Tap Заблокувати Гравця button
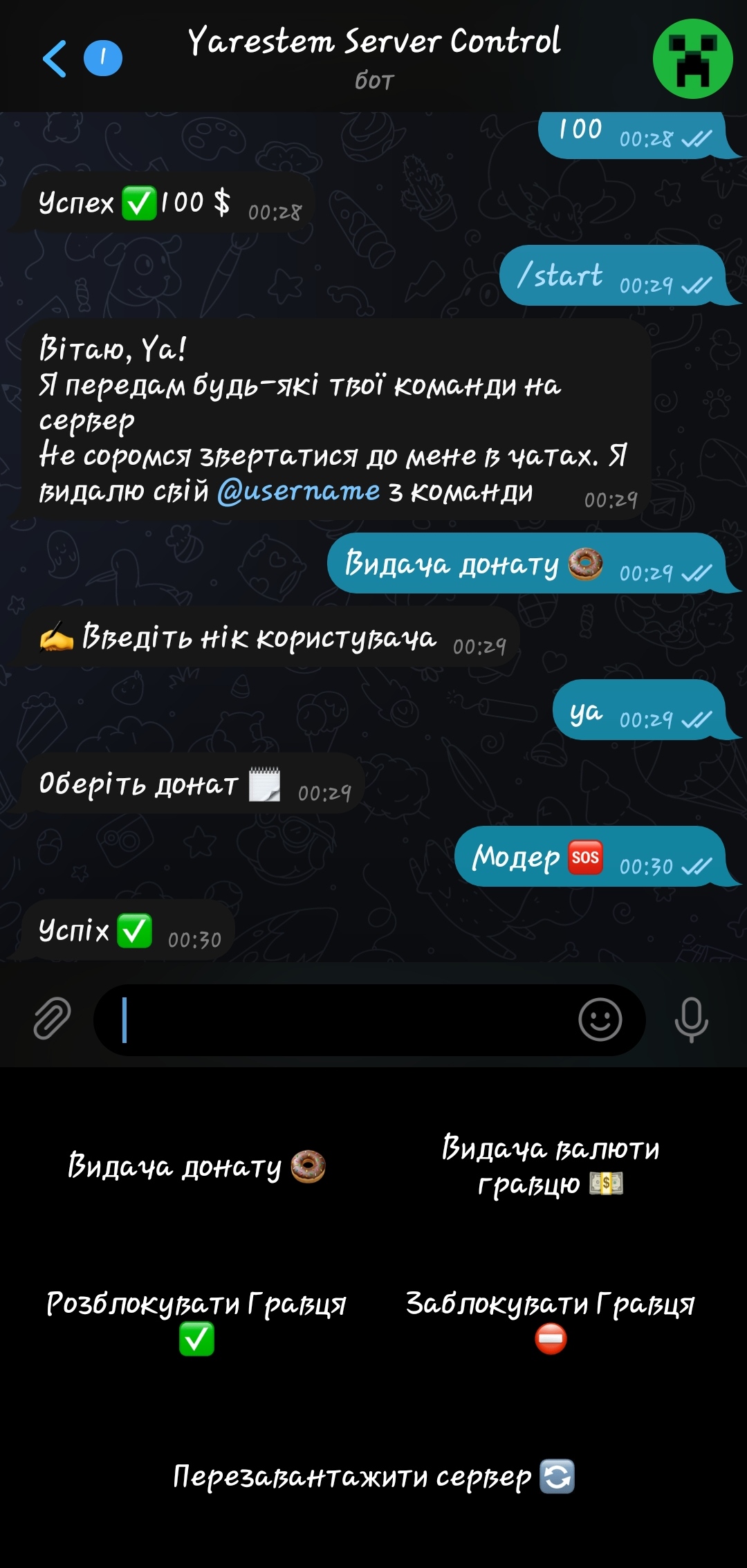This screenshot has height=1568, width=747. tap(551, 1321)
